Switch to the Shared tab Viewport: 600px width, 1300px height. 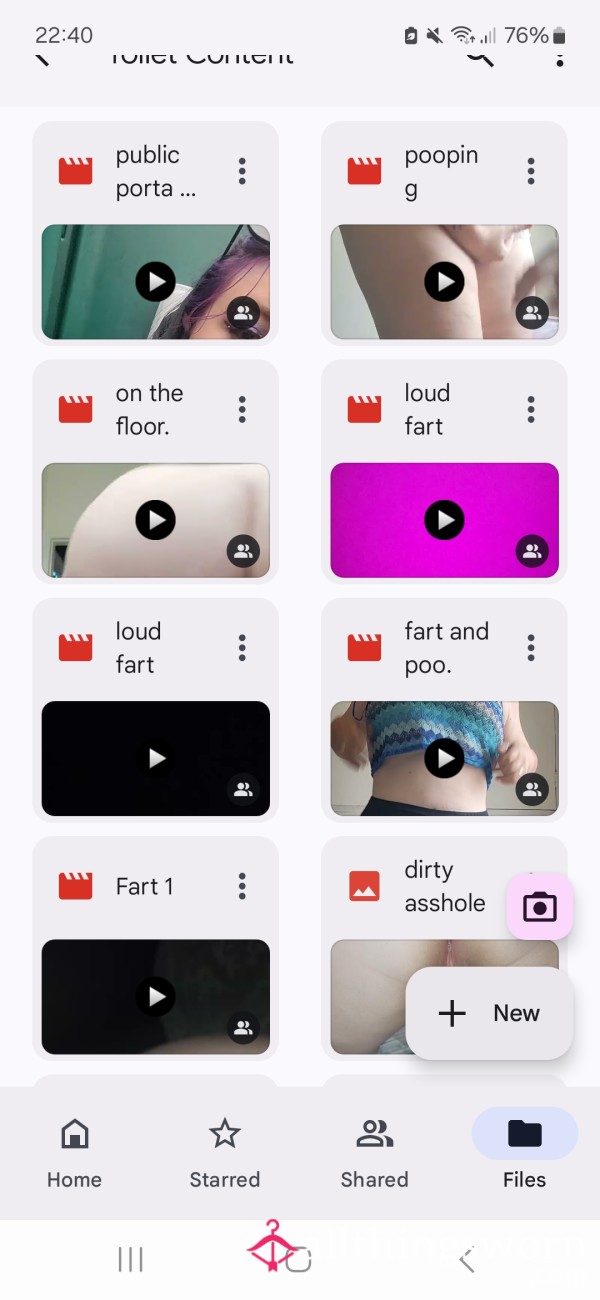point(374,1153)
